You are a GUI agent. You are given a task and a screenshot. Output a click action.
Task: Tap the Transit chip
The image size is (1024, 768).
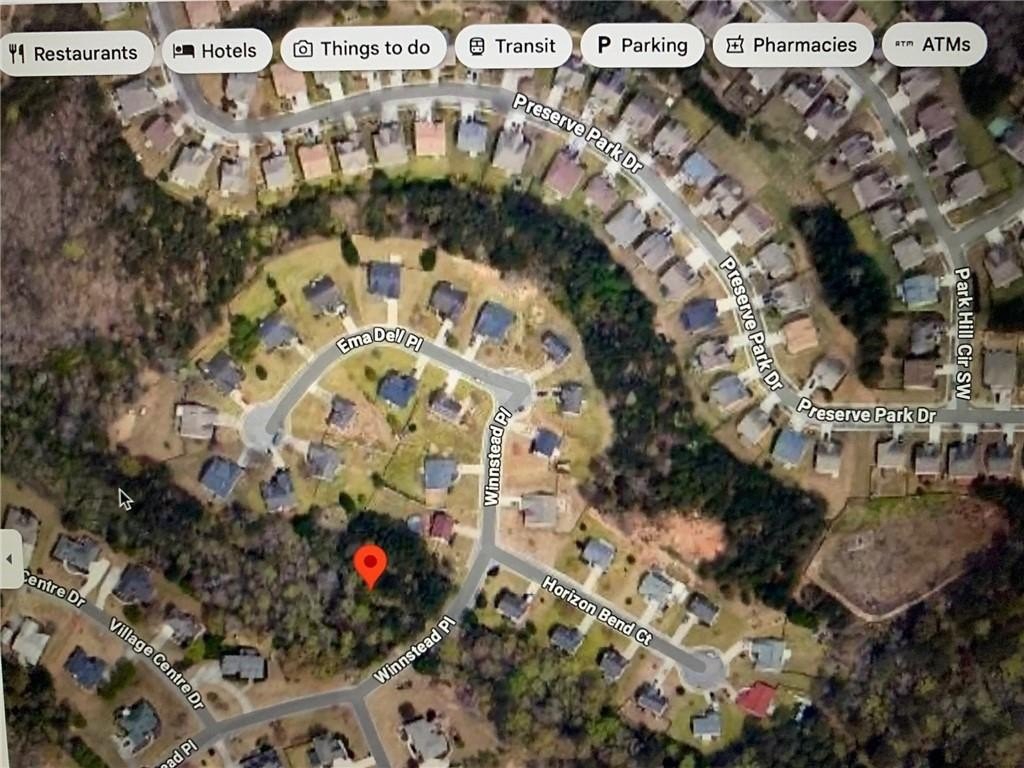(512, 46)
